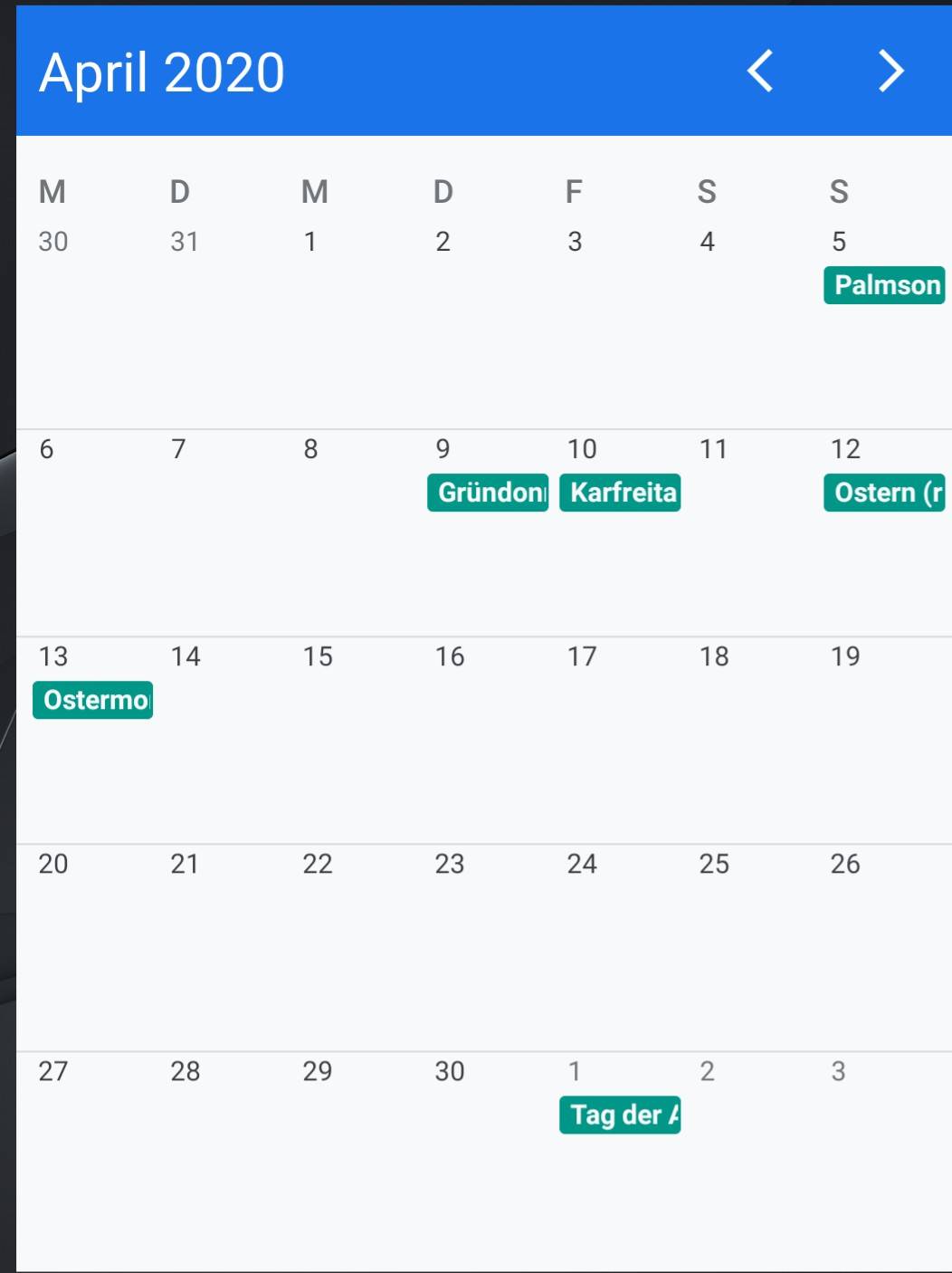Viewport: 952px width, 1273px height.
Task: Open the Karfreitag event on April 10
Action: coord(620,493)
